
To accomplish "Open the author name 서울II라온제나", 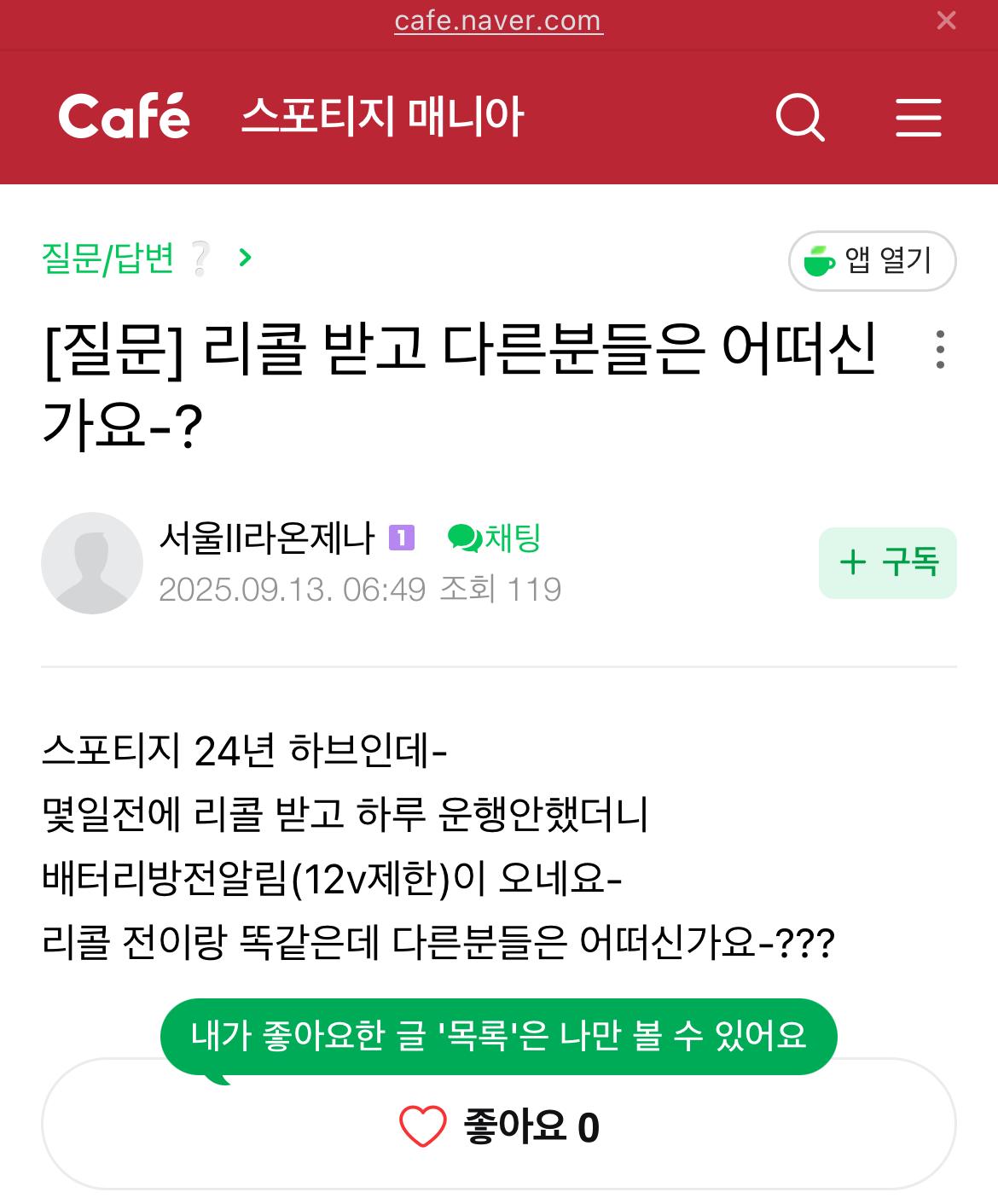I will pyautogui.click(x=267, y=538).
